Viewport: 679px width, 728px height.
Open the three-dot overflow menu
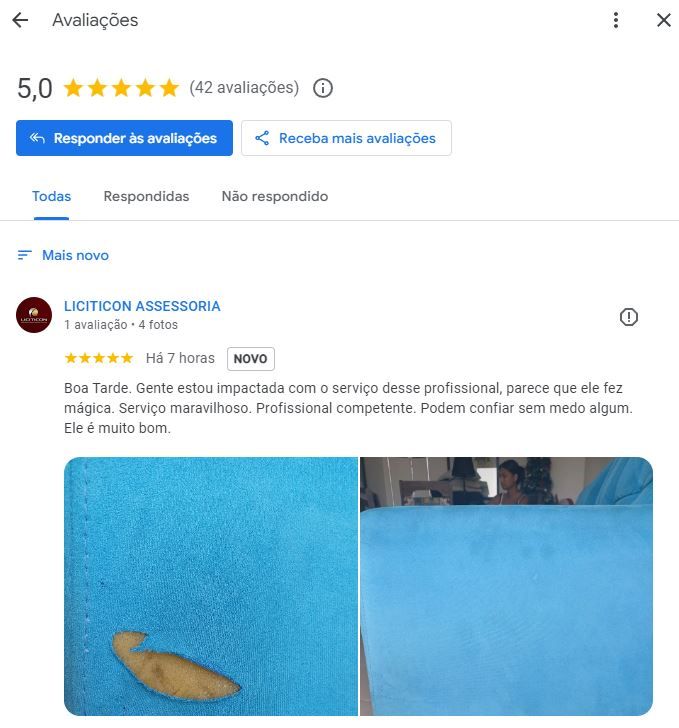tap(616, 20)
